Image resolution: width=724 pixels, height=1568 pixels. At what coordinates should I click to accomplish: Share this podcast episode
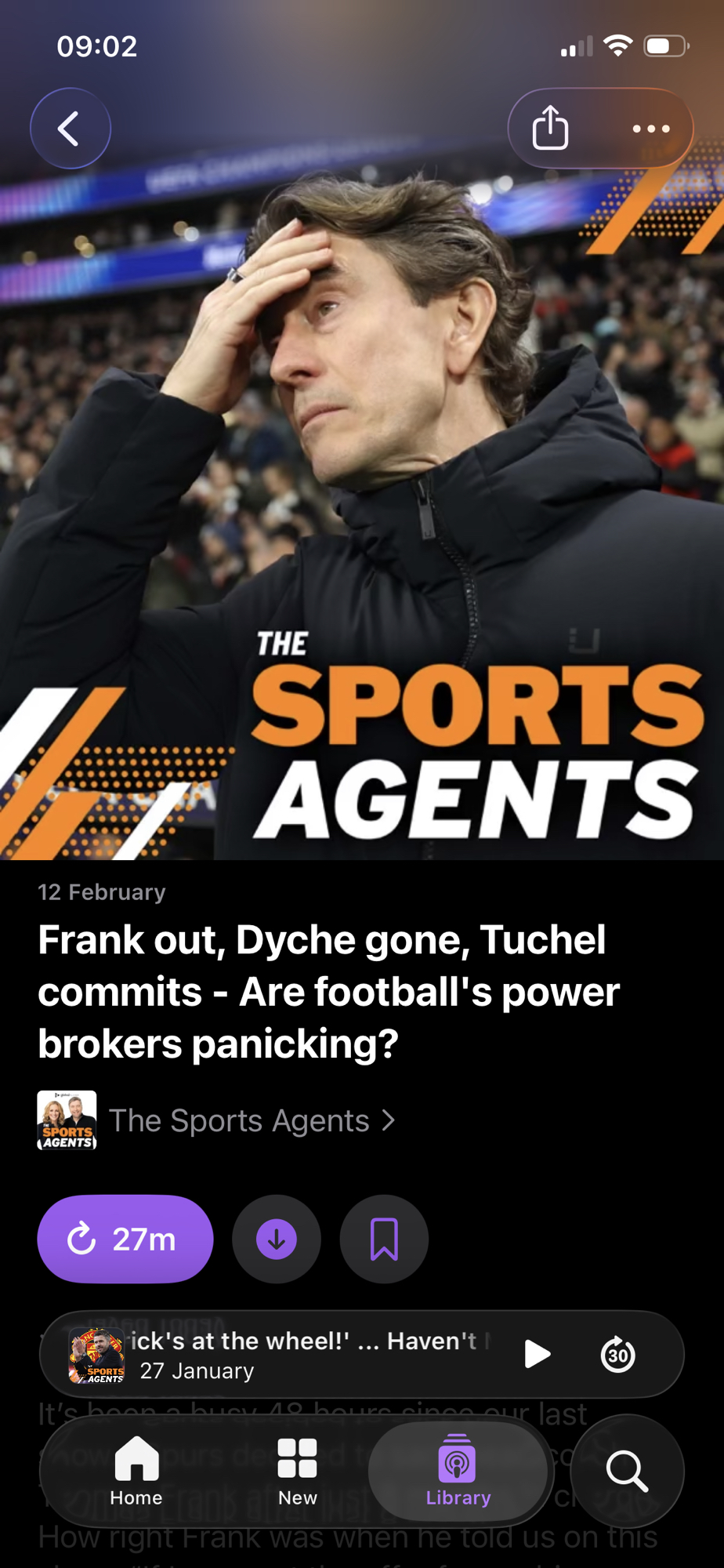[551, 129]
